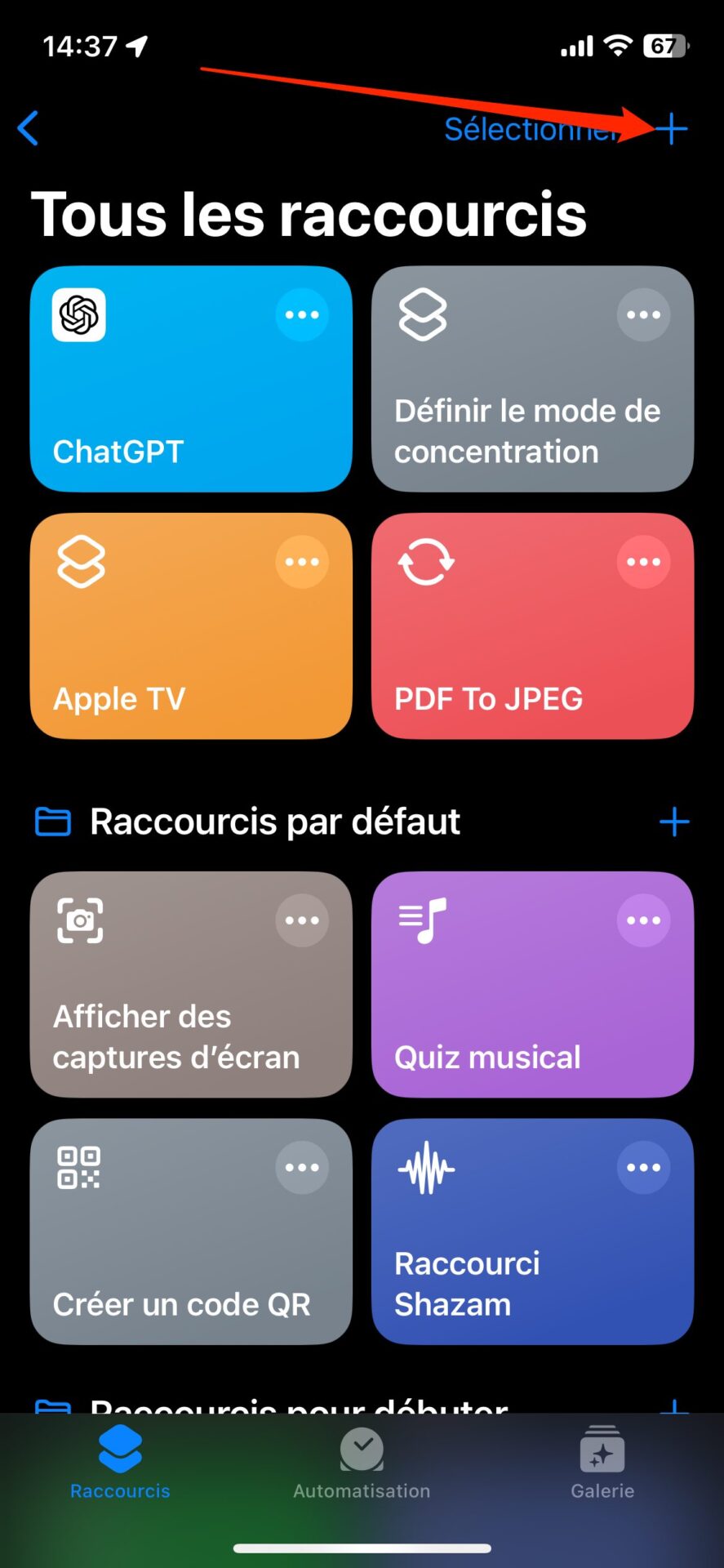Run Afficher des captures d'écran
This screenshot has width=724, height=1568.
(191, 985)
